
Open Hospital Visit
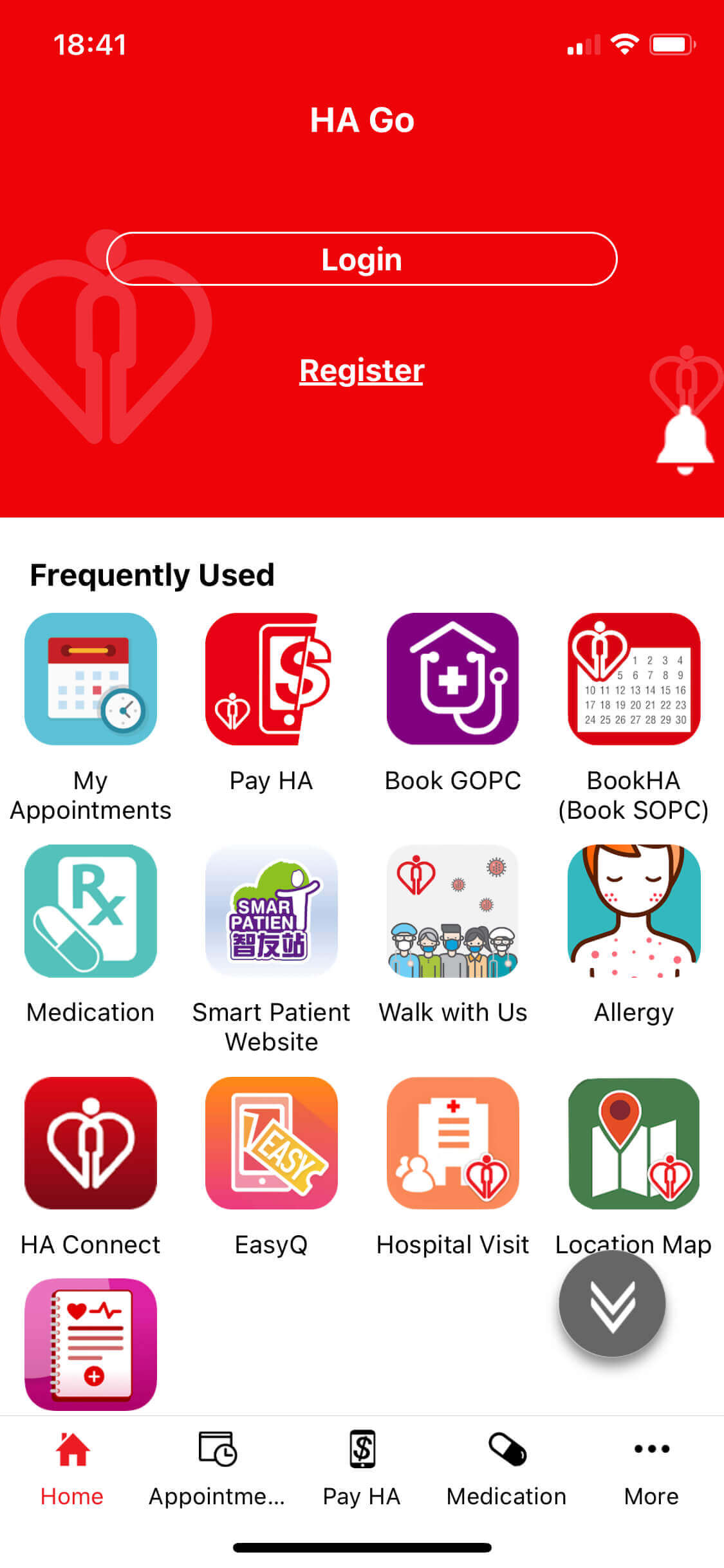[452, 1143]
